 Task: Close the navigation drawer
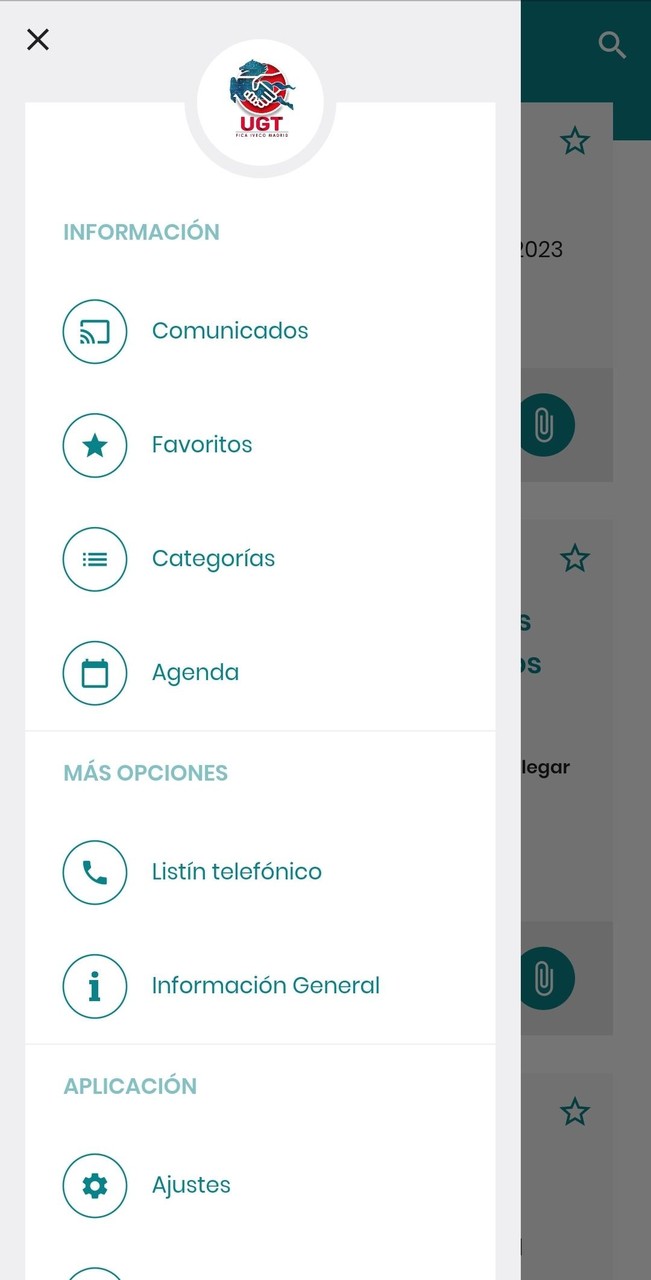[38, 40]
